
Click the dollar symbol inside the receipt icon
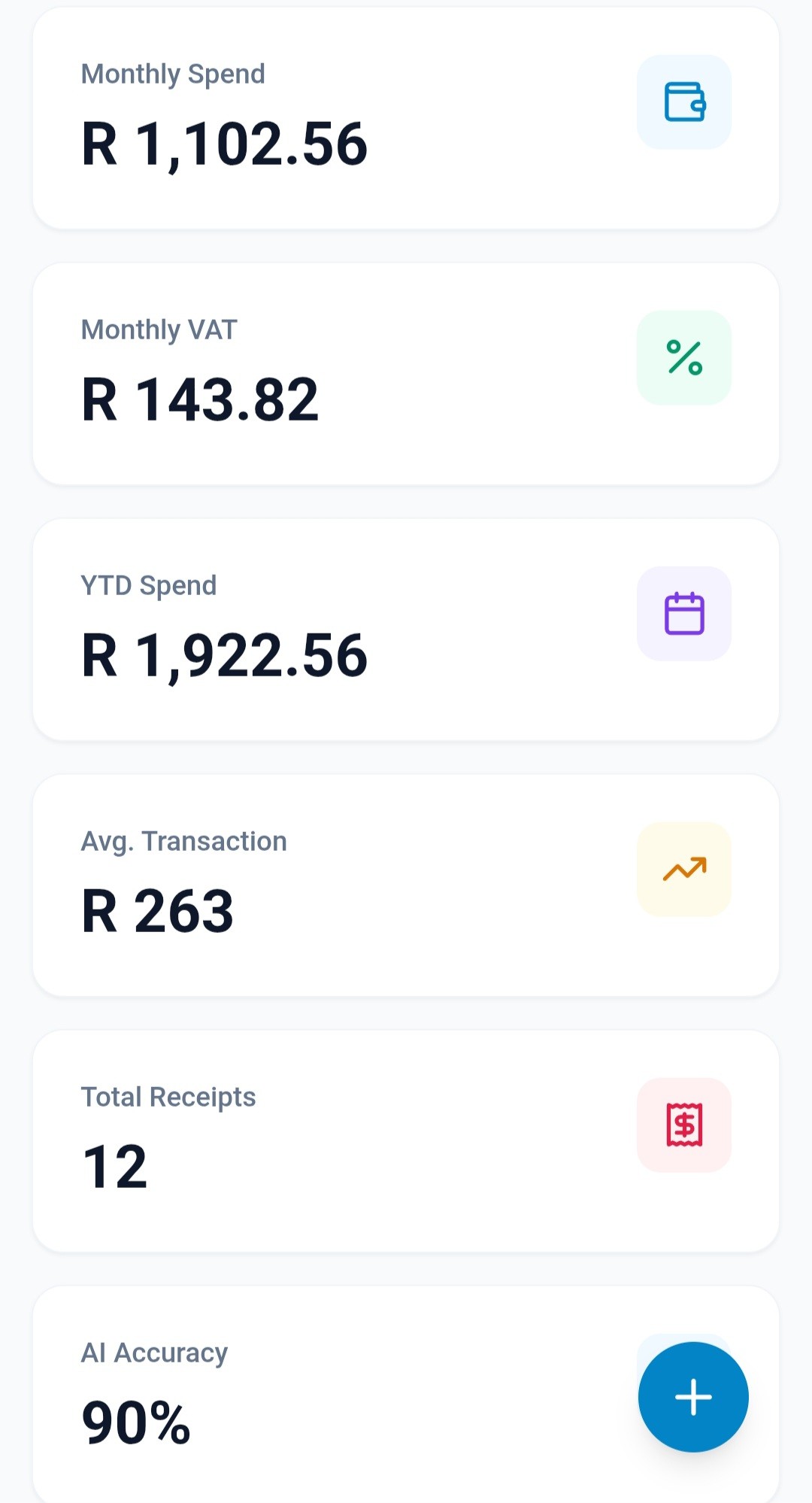point(683,1126)
